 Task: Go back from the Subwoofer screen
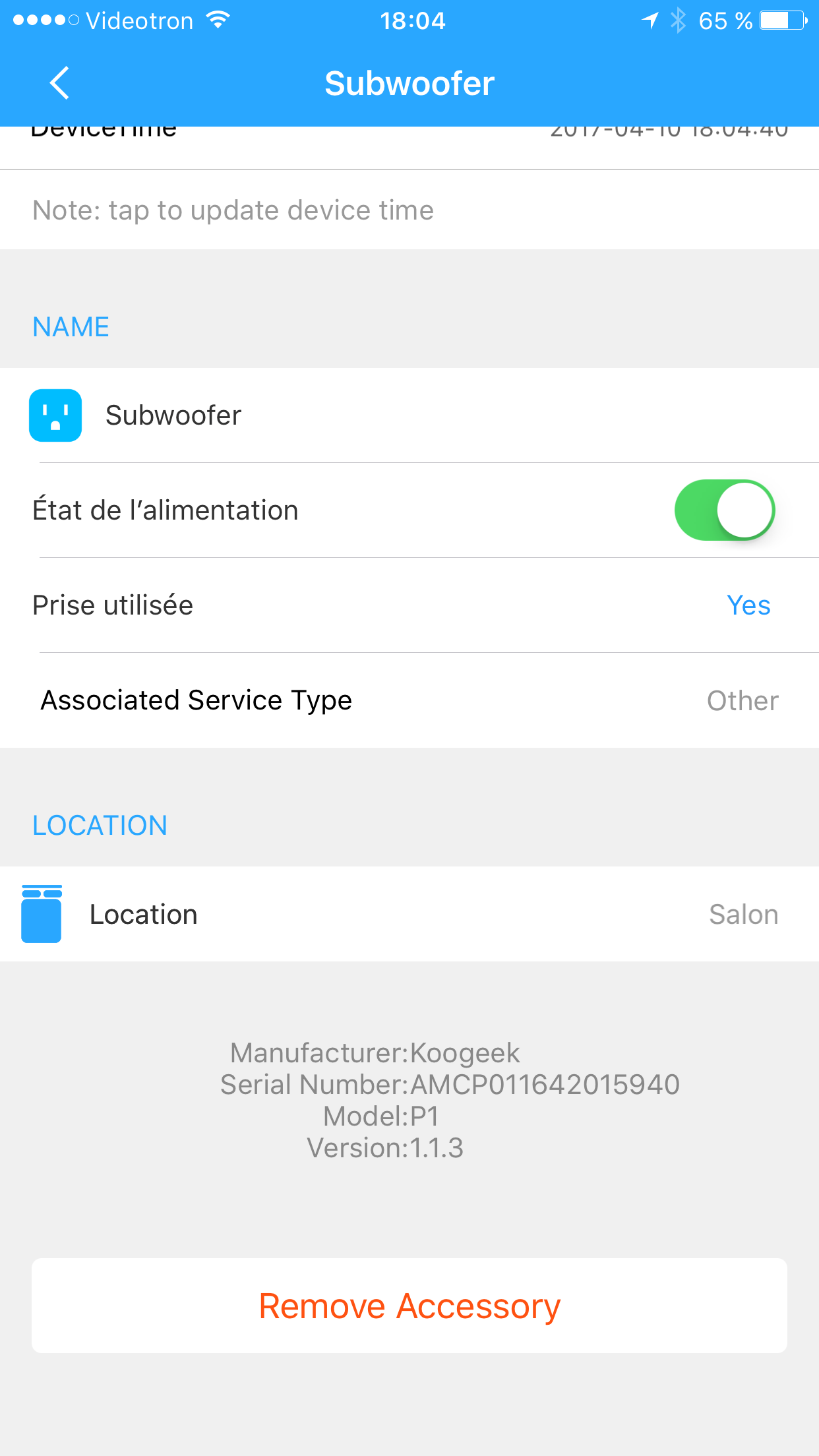click(x=59, y=84)
